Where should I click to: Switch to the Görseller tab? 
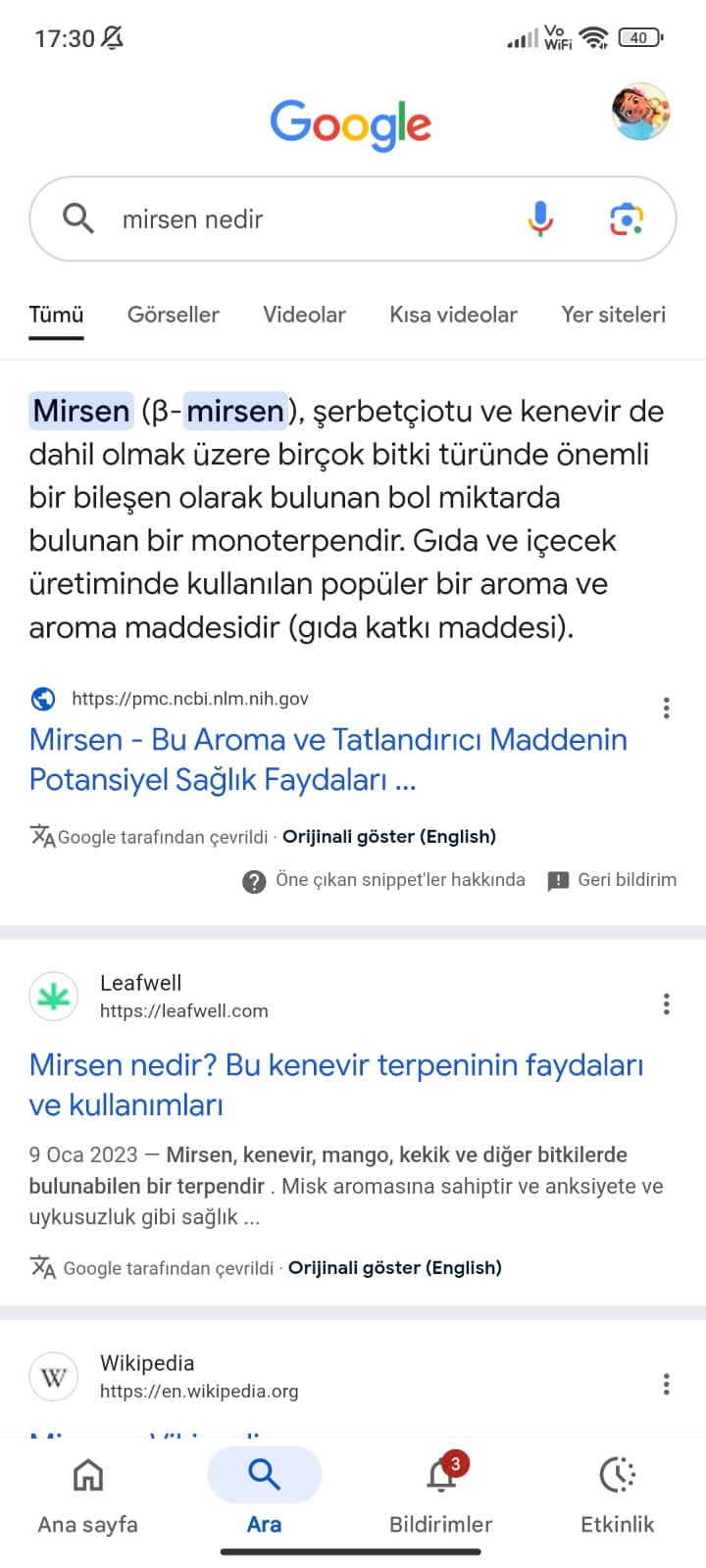pyautogui.click(x=174, y=315)
